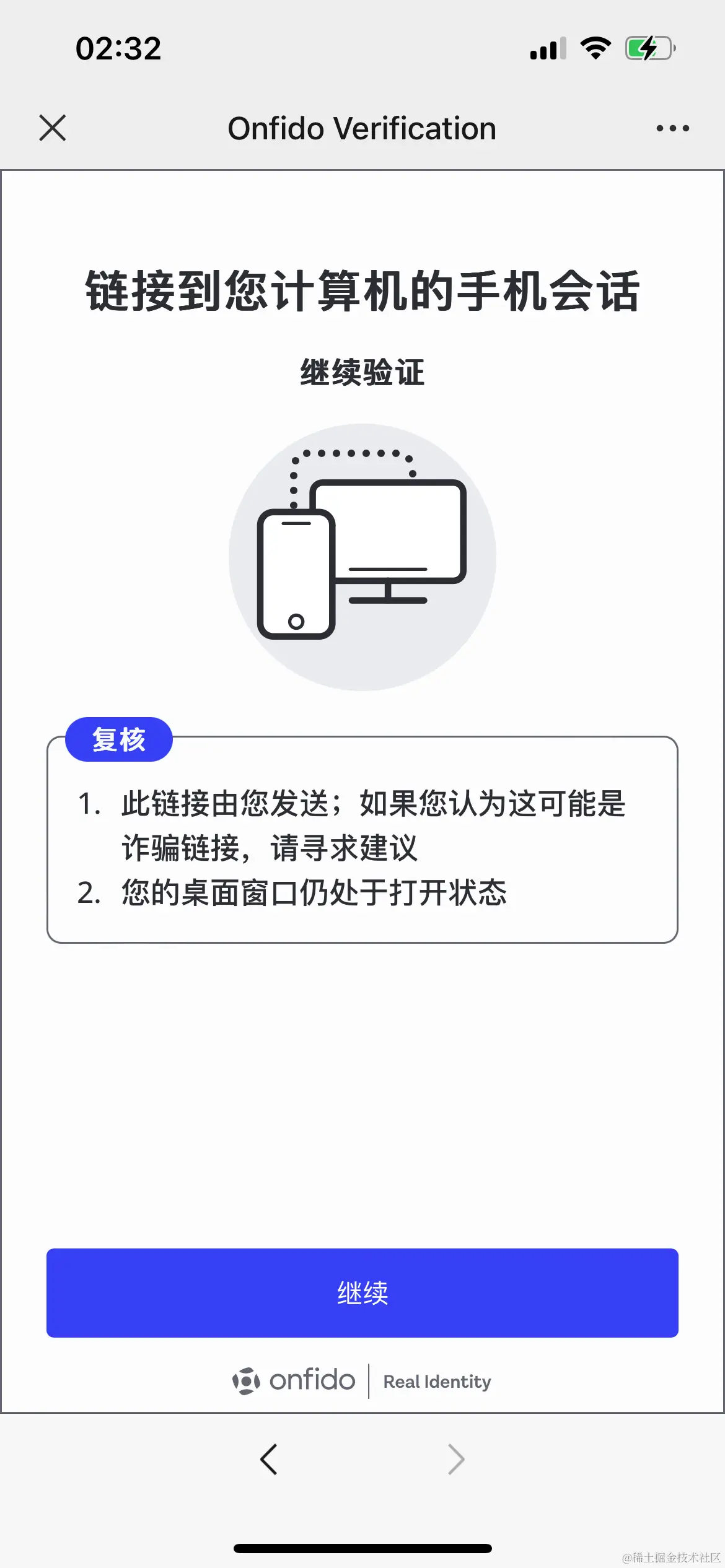Image resolution: width=725 pixels, height=1568 pixels.
Task: Tap the phone-to-desktop connection illustration
Action: click(364, 553)
